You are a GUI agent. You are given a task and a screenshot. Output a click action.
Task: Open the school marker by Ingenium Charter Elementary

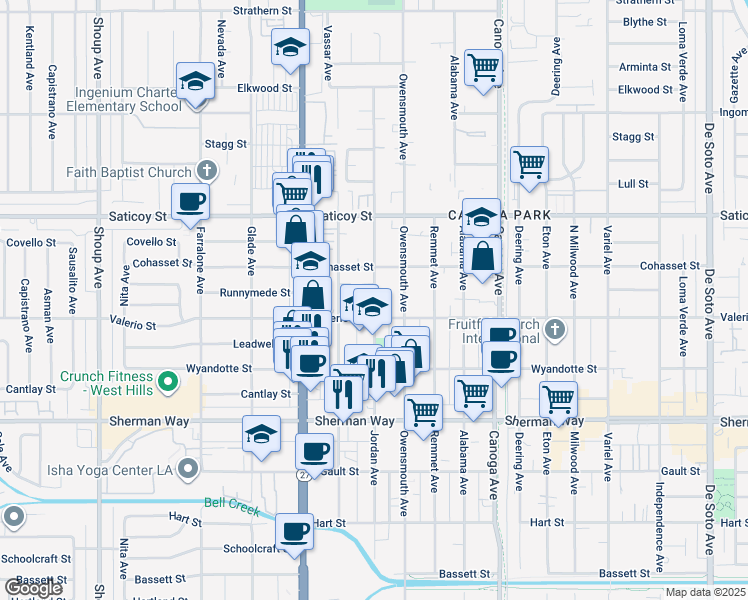click(x=195, y=83)
